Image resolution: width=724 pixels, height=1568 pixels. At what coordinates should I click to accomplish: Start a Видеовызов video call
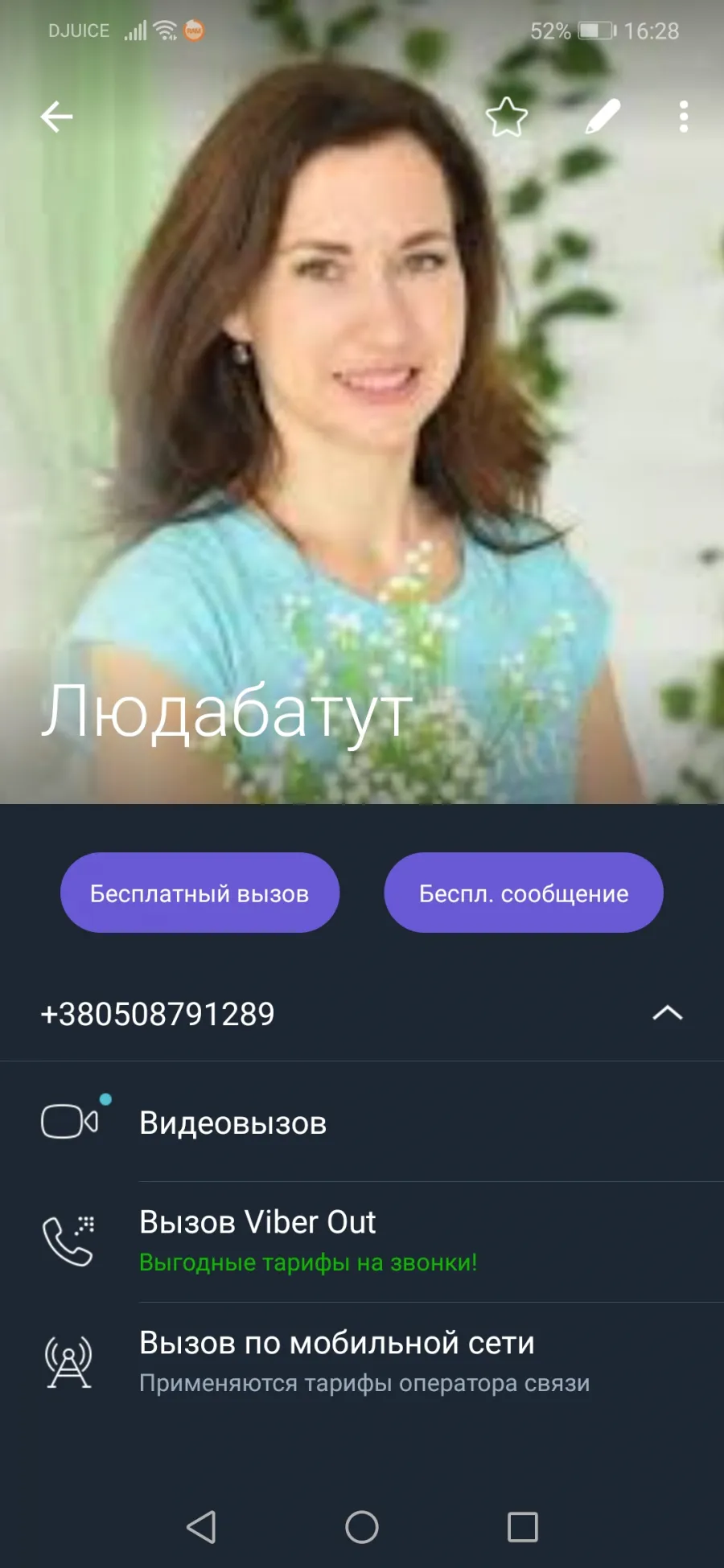[x=362, y=1122]
